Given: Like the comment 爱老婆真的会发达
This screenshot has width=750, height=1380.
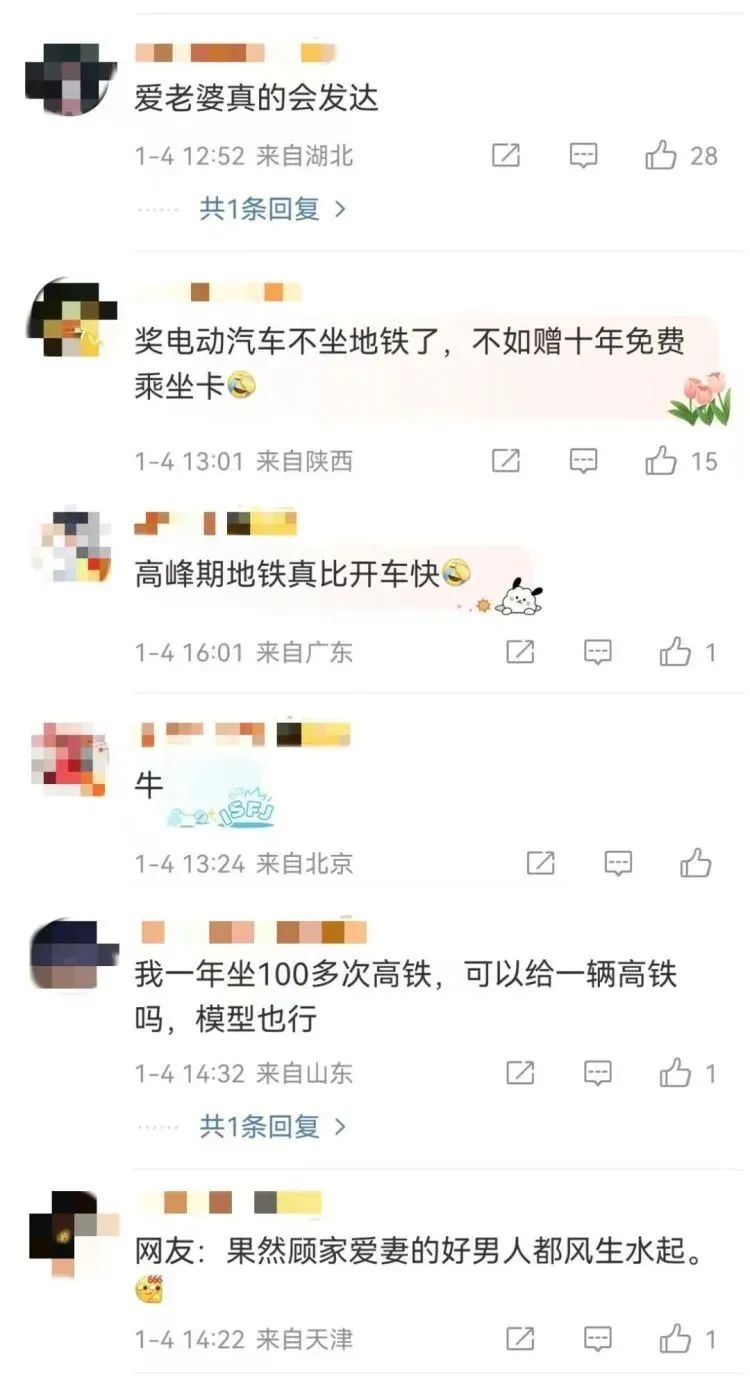Looking at the screenshot, I should tap(661, 155).
